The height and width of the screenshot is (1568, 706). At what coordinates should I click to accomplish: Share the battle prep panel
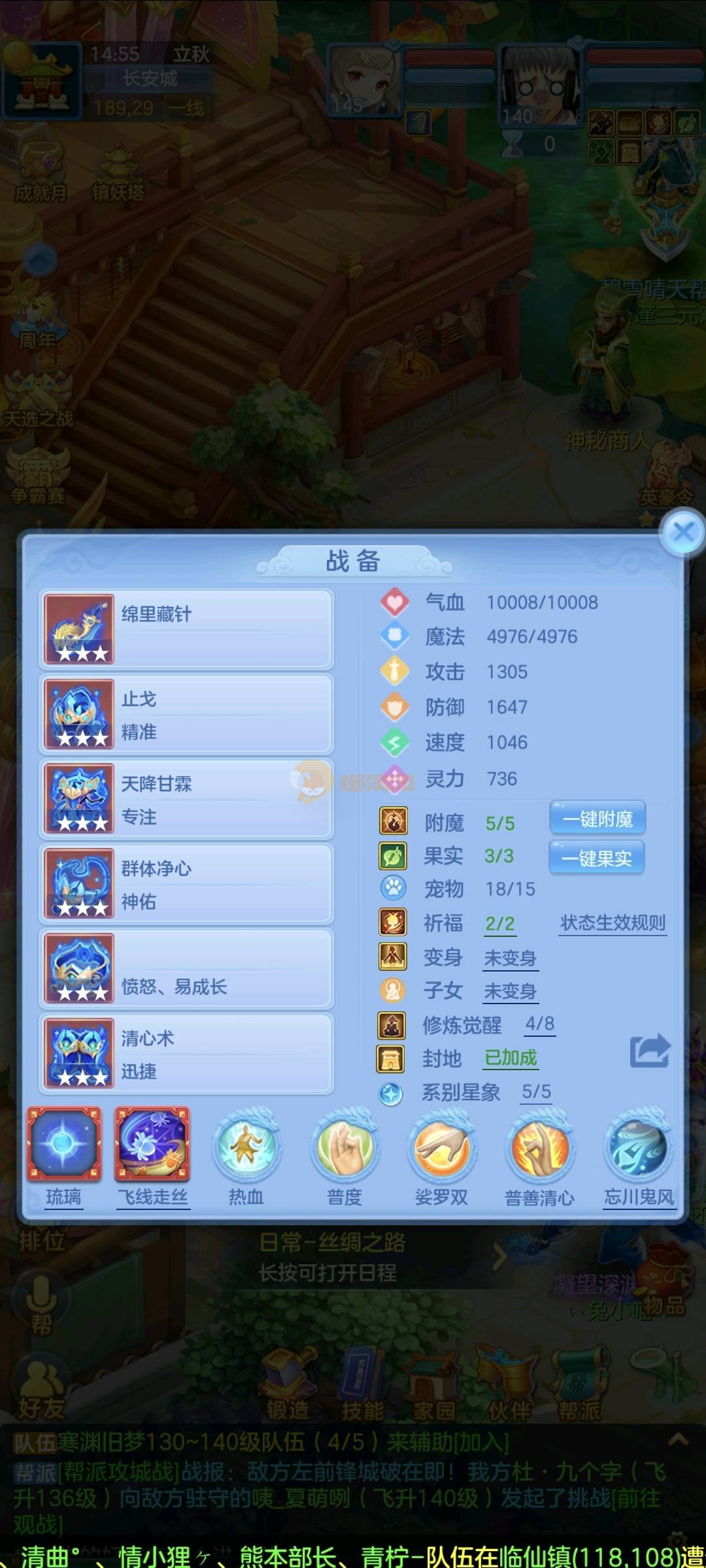point(649,1051)
